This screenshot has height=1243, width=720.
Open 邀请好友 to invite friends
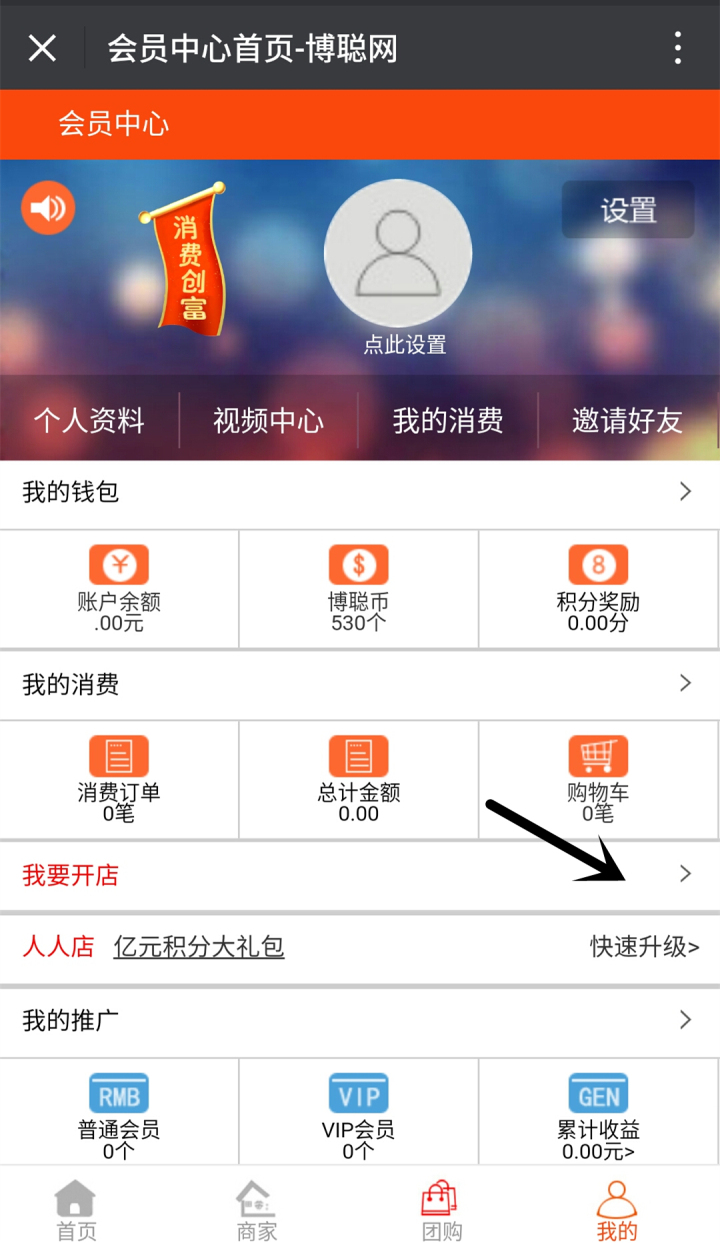(627, 421)
